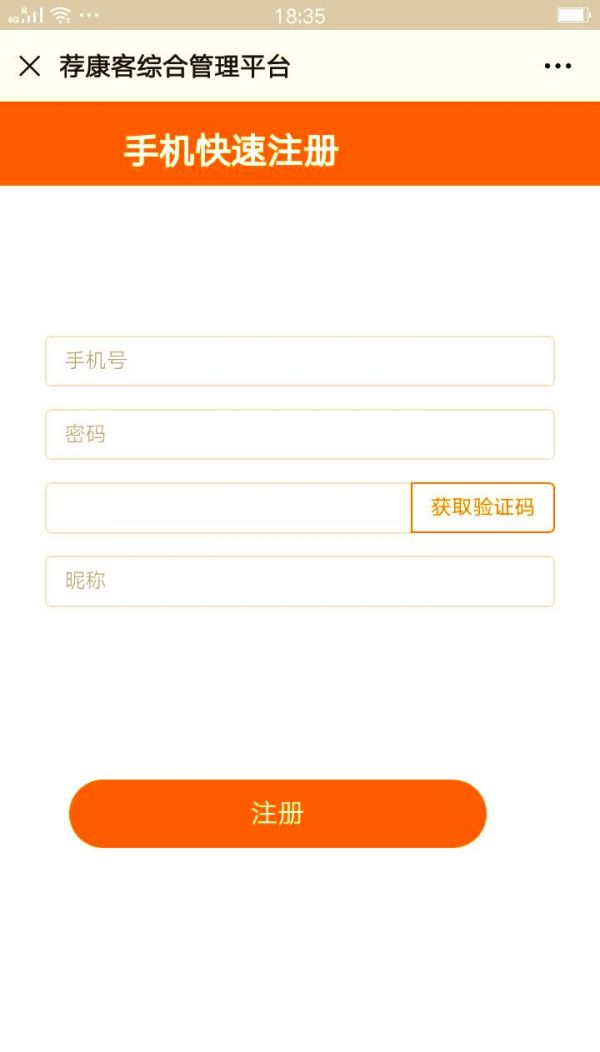This screenshot has height=1052, width=600.
Task: Submit with the orange 注册 button
Action: pyautogui.click(x=278, y=813)
